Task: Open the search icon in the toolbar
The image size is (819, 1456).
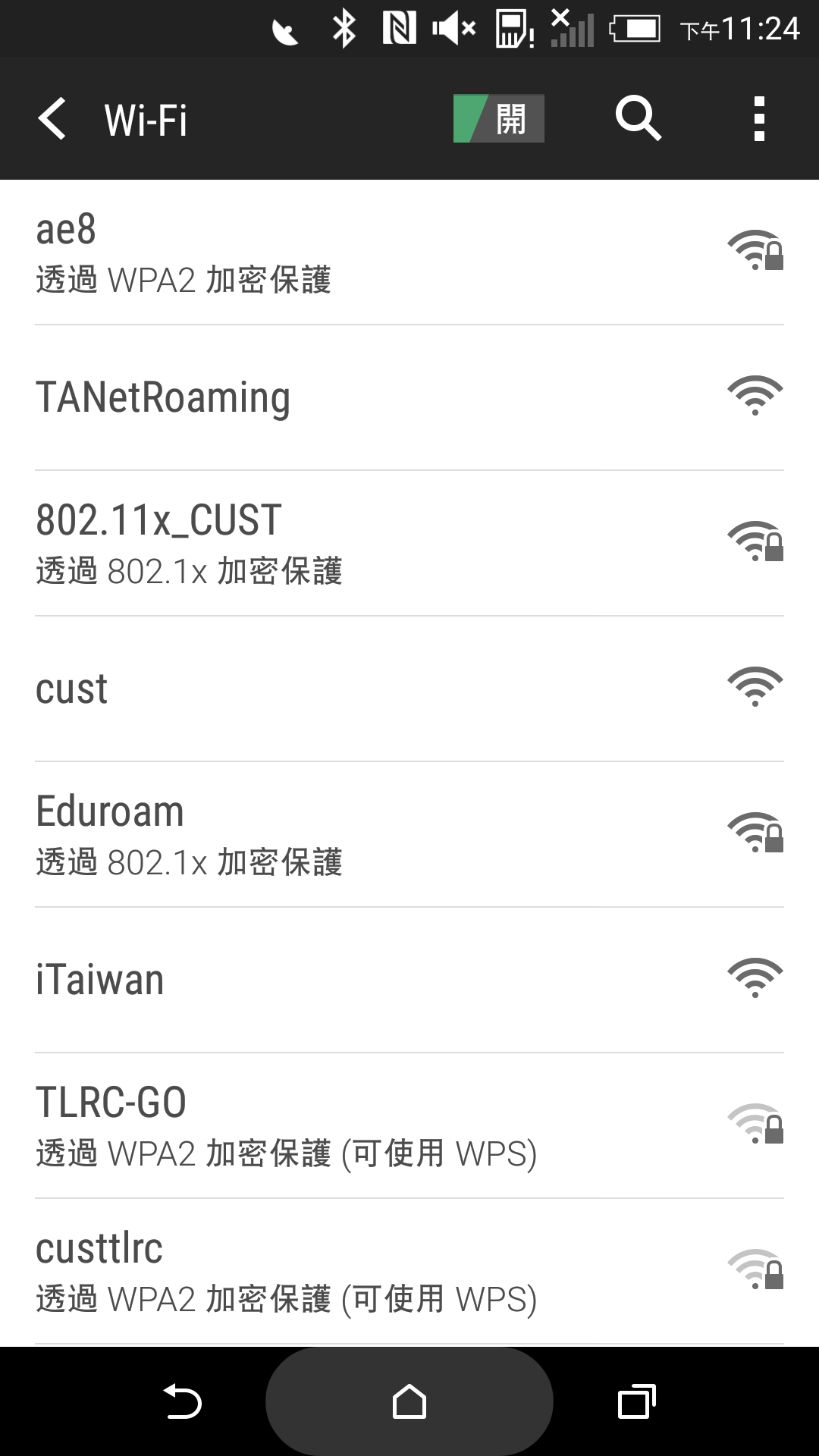Action: [638, 118]
